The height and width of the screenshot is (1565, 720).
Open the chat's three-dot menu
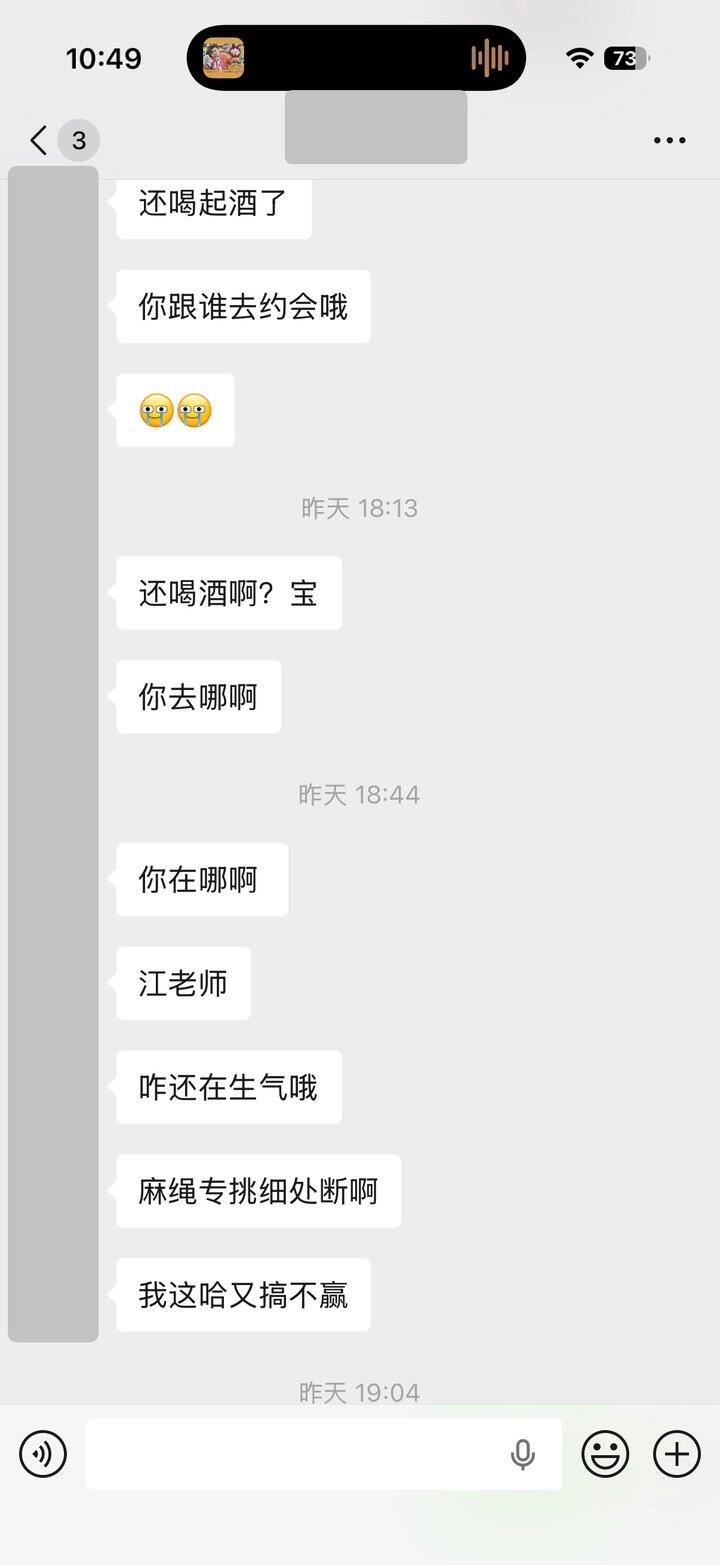pos(669,140)
